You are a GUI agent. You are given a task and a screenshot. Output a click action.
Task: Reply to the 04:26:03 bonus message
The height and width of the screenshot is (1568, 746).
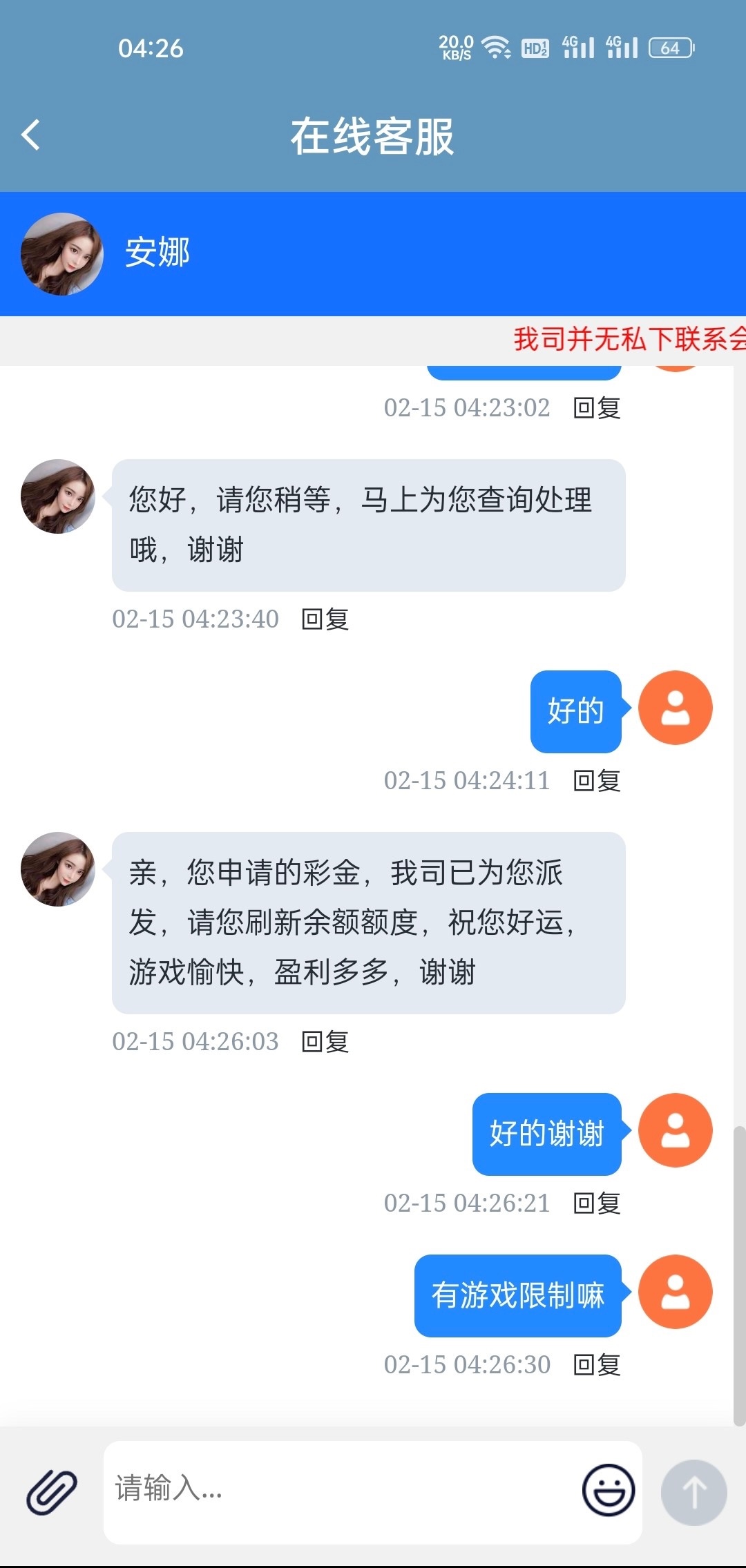[x=325, y=1042]
